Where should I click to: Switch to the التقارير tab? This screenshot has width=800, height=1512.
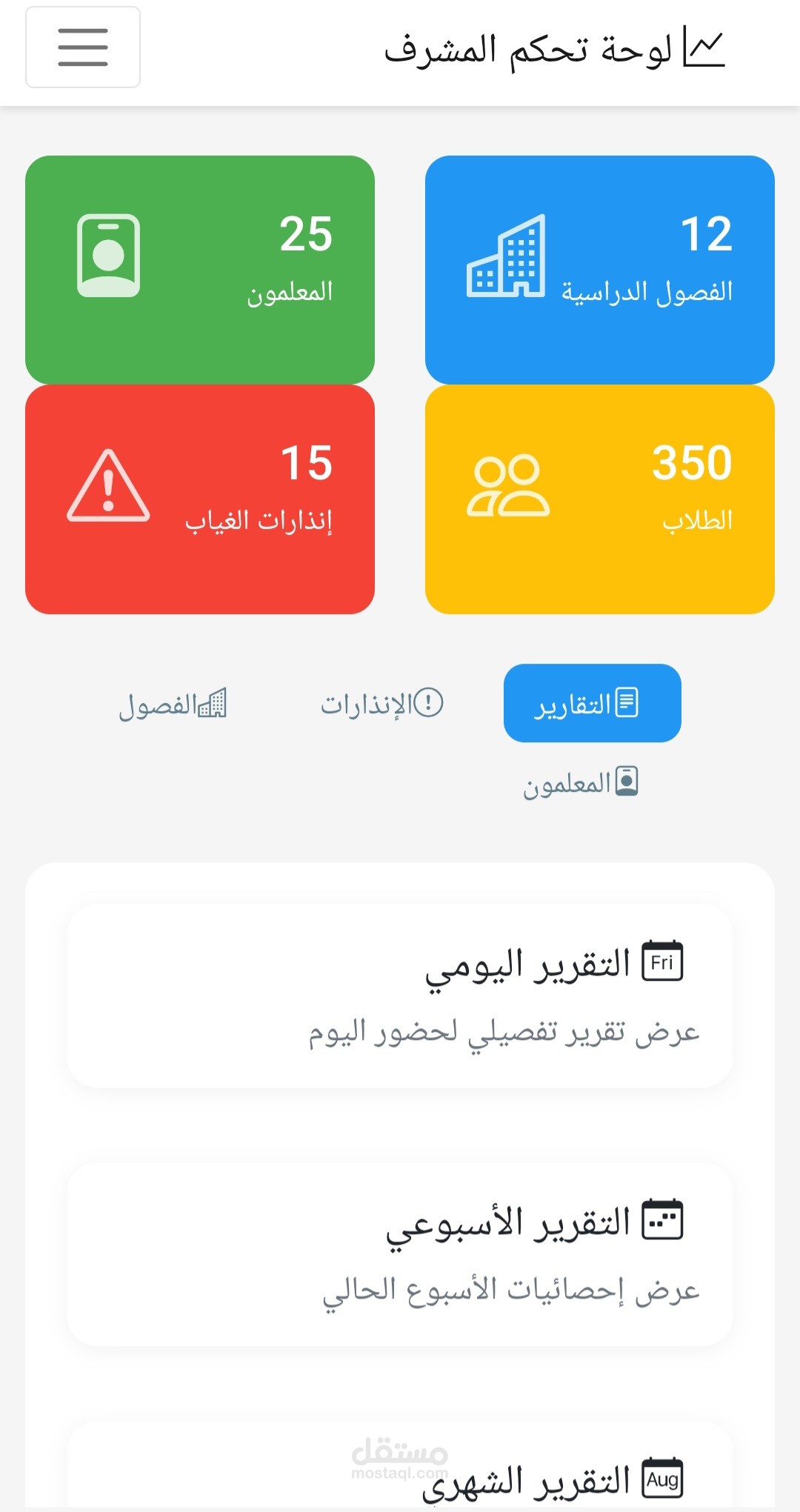(x=592, y=703)
